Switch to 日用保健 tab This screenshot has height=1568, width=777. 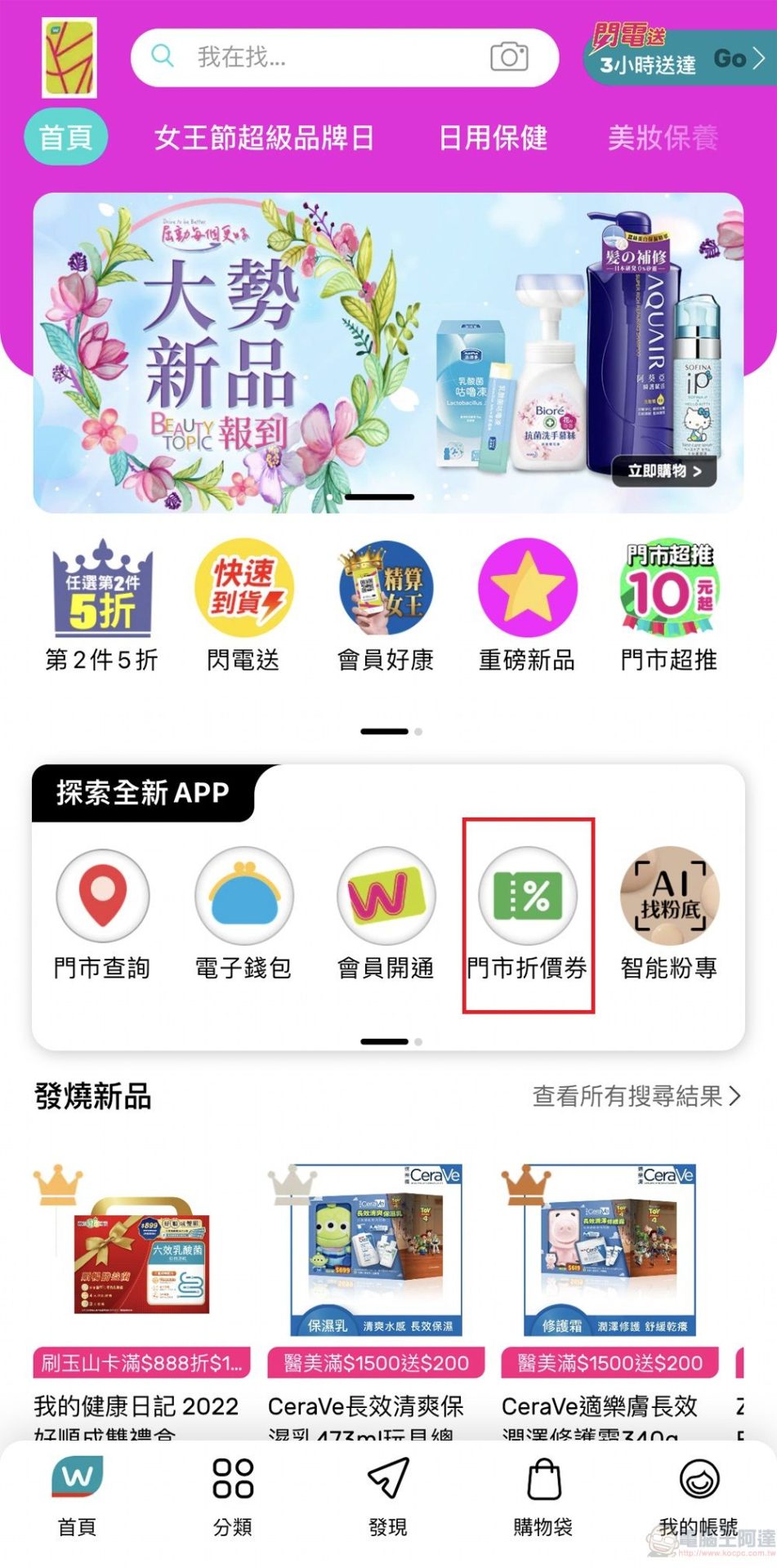click(x=493, y=138)
